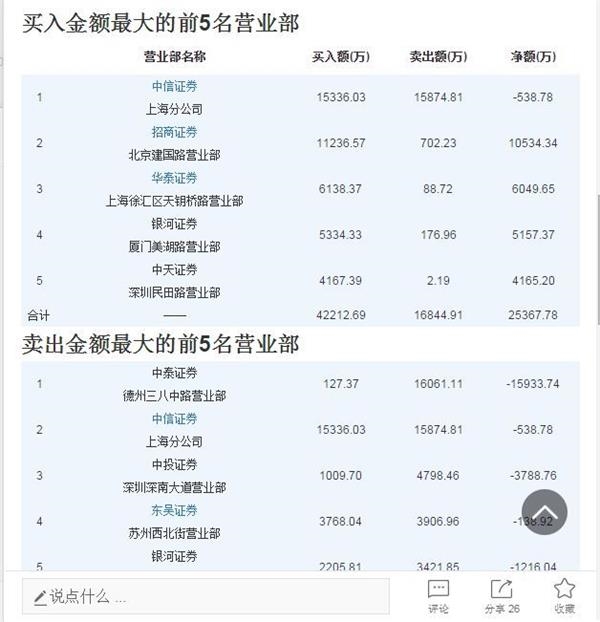Open the 东吴证券 brokerage link
The width and height of the screenshot is (600, 622).
point(174,510)
